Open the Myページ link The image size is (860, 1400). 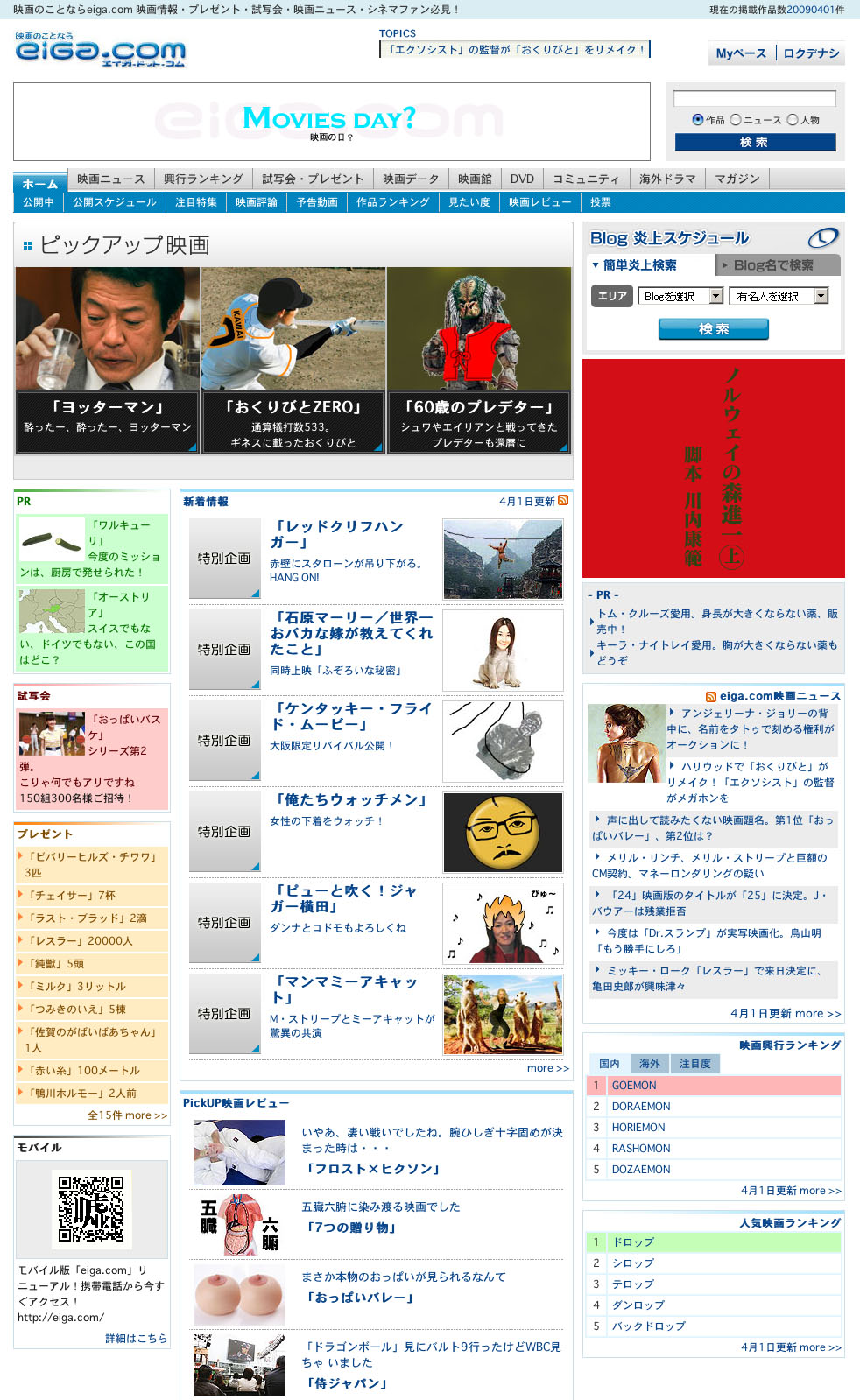[741, 53]
